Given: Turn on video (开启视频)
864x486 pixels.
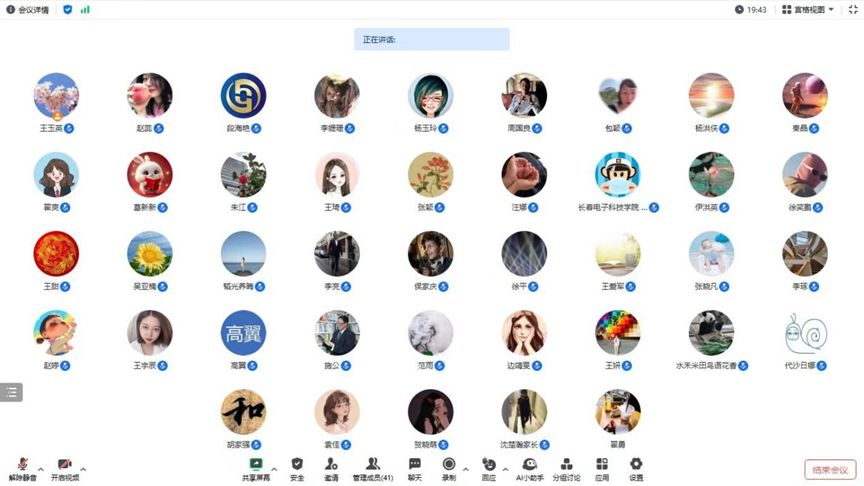Looking at the screenshot, I should click(x=64, y=468).
